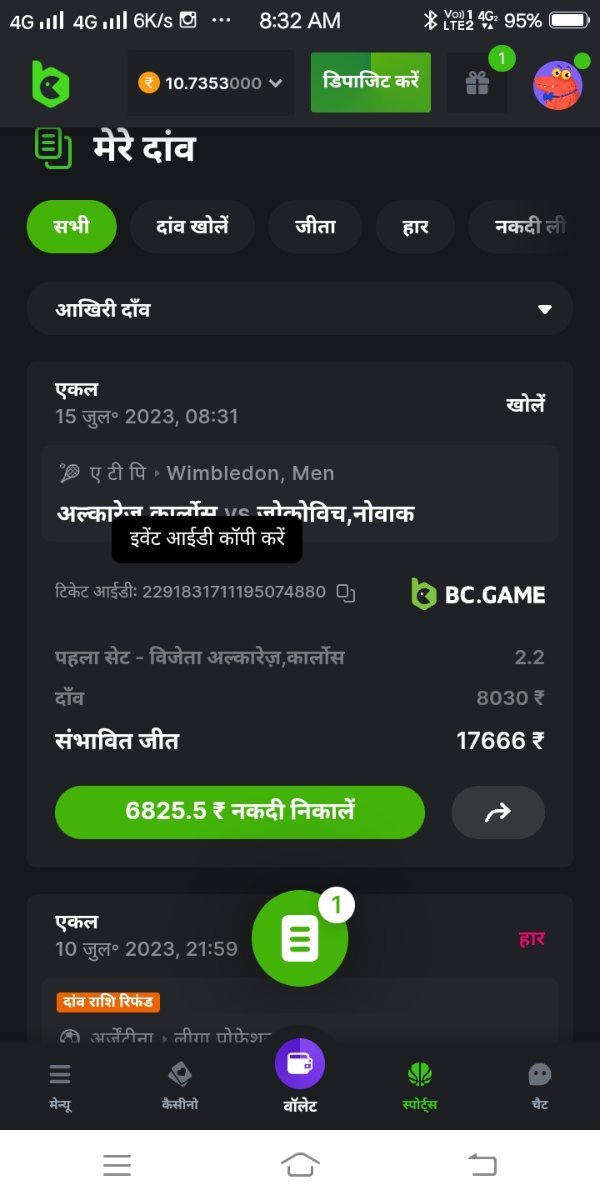Open the मेन्यू tab
Viewport: 600px width, 1200px height.
60,1085
